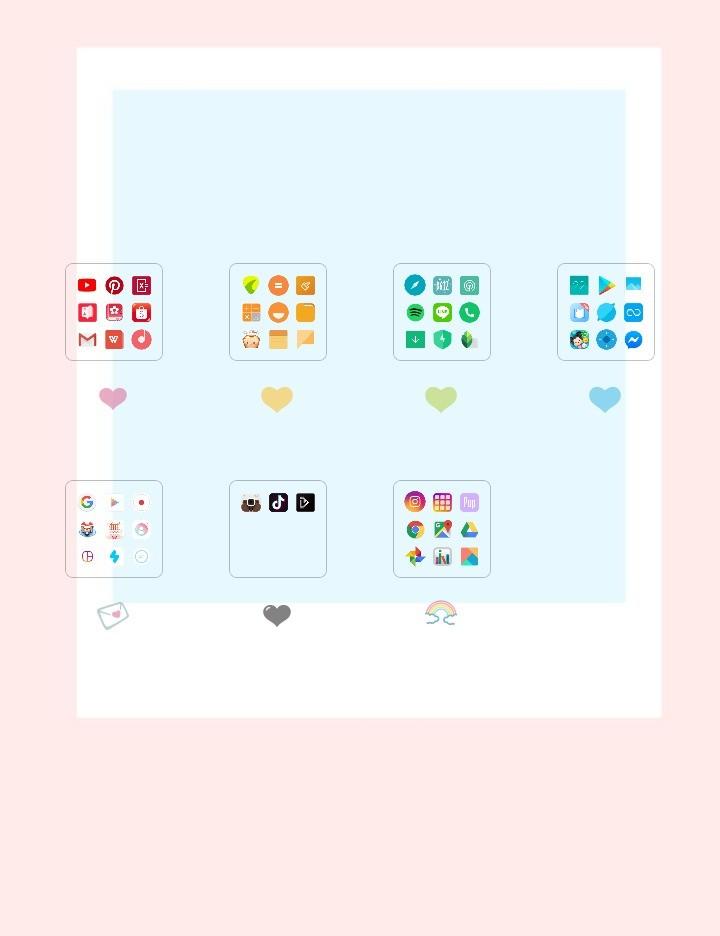This screenshot has height=936, width=720.
Task: Open the black heart folder with TikTok
Action: 278,529
